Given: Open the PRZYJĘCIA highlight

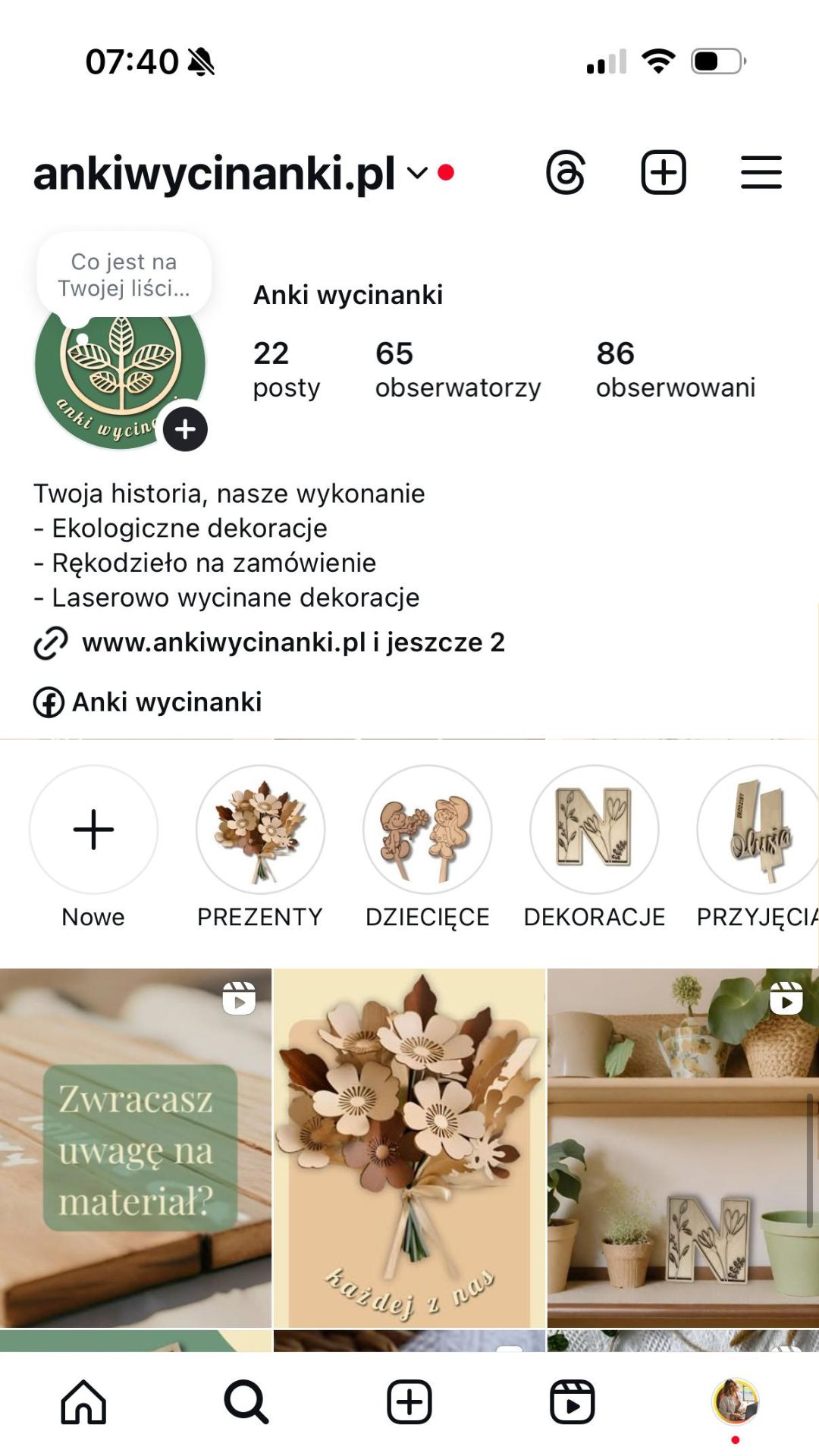Looking at the screenshot, I should click(758, 831).
